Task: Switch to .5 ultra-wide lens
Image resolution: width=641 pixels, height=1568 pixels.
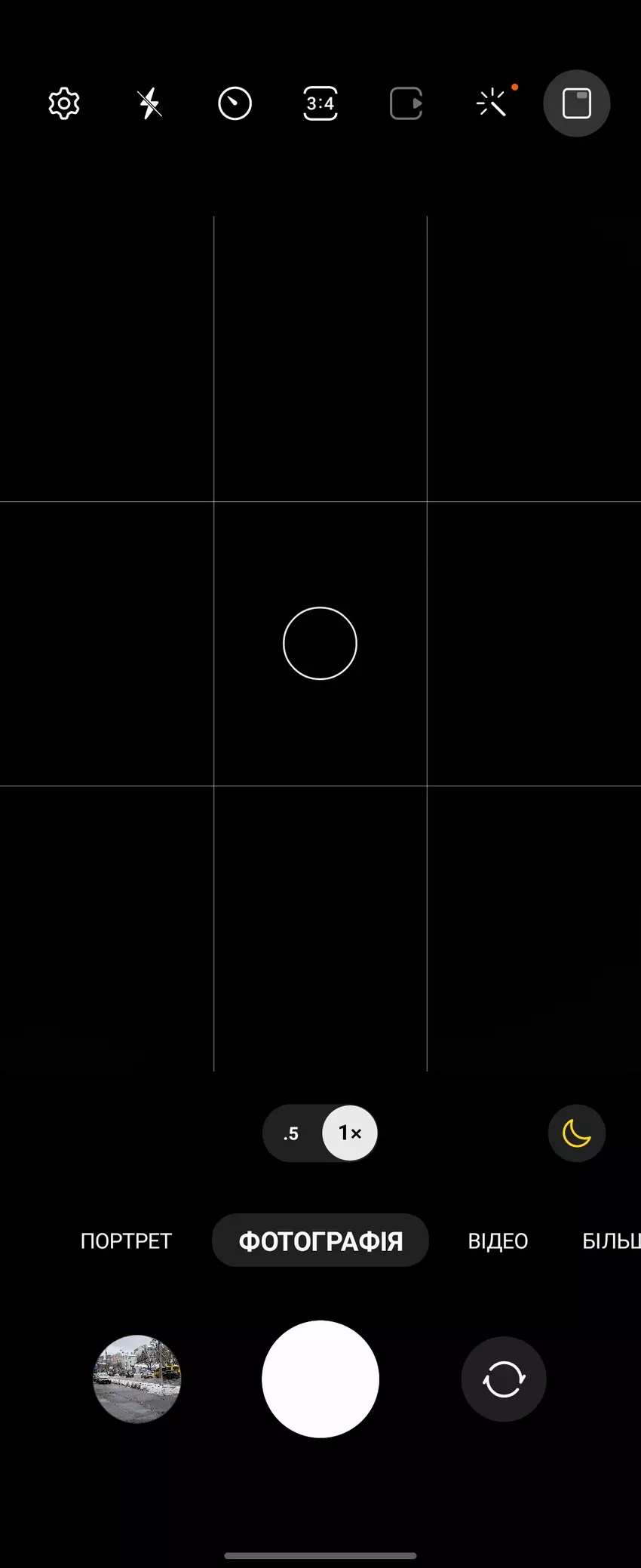Action: (x=292, y=1133)
